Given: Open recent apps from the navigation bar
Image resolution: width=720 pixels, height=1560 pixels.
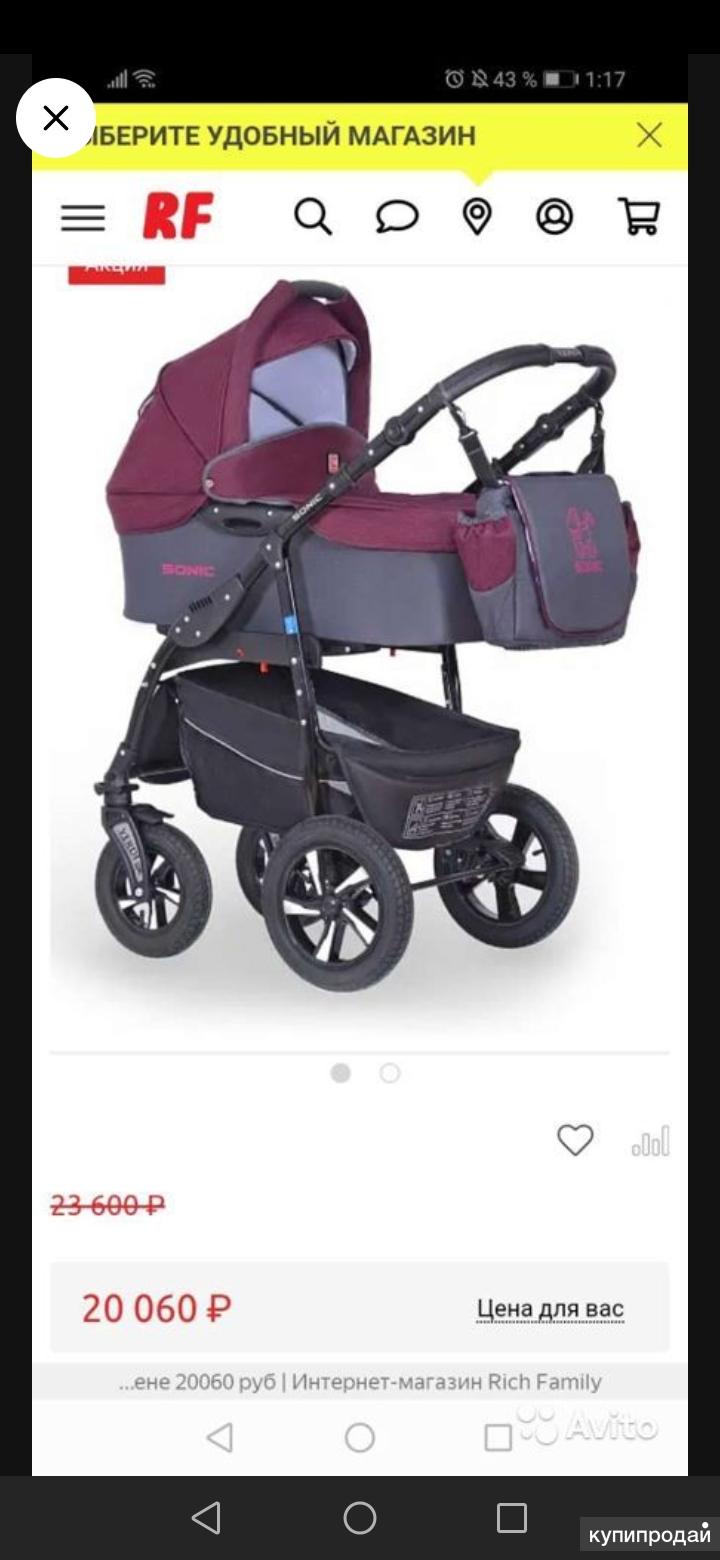Looking at the screenshot, I should (511, 1518).
